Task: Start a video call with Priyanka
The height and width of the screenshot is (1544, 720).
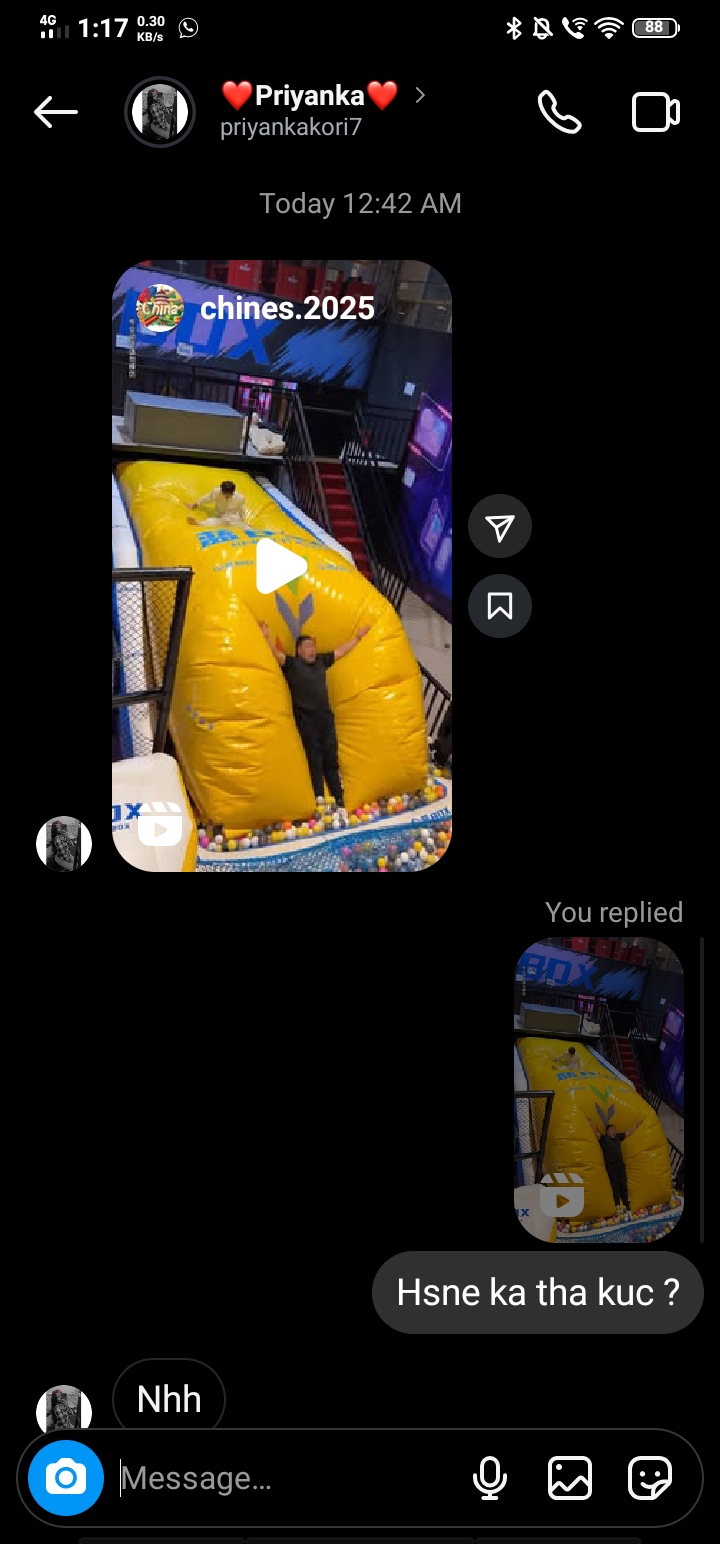Action: tap(656, 112)
